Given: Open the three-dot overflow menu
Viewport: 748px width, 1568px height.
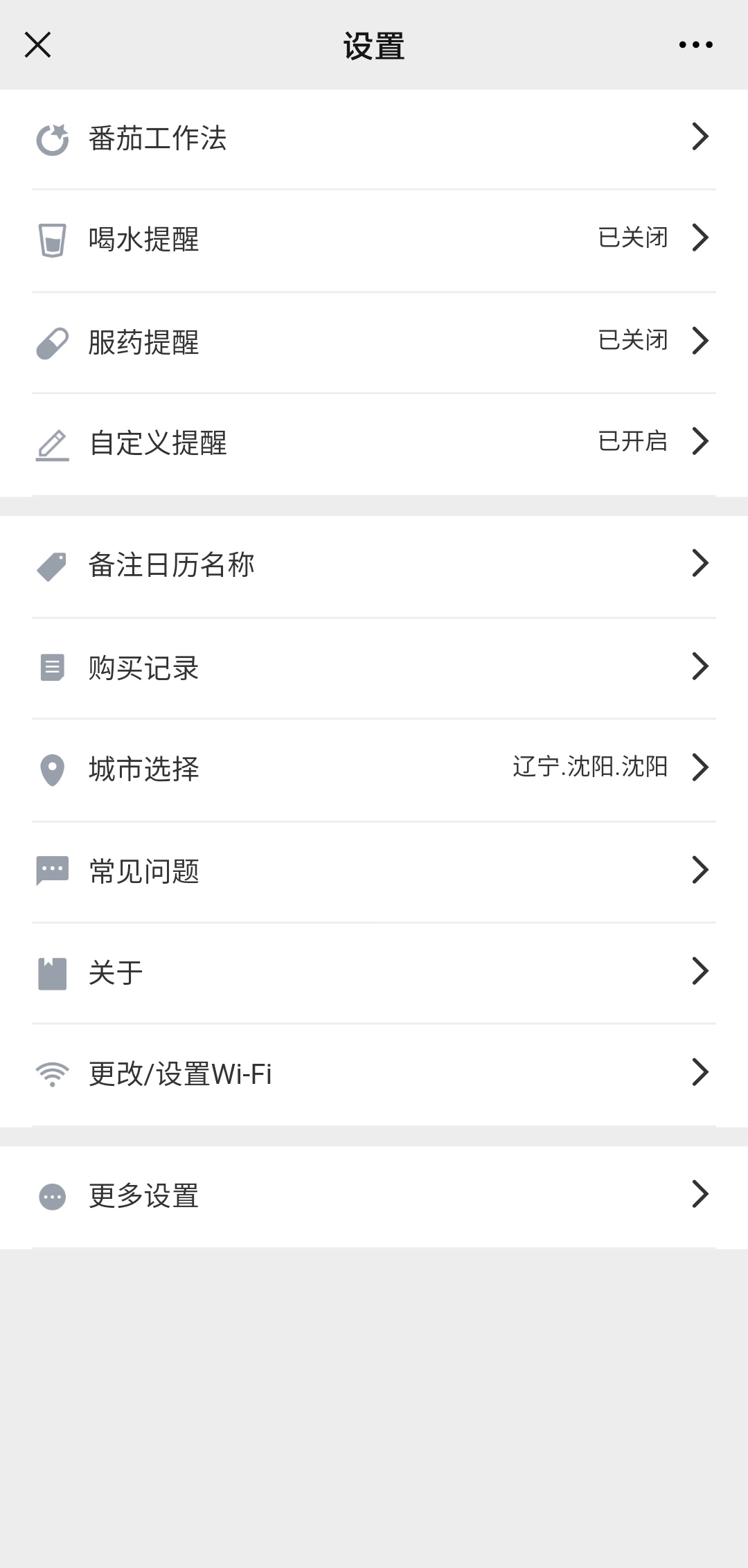Looking at the screenshot, I should (x=695, y=45).
